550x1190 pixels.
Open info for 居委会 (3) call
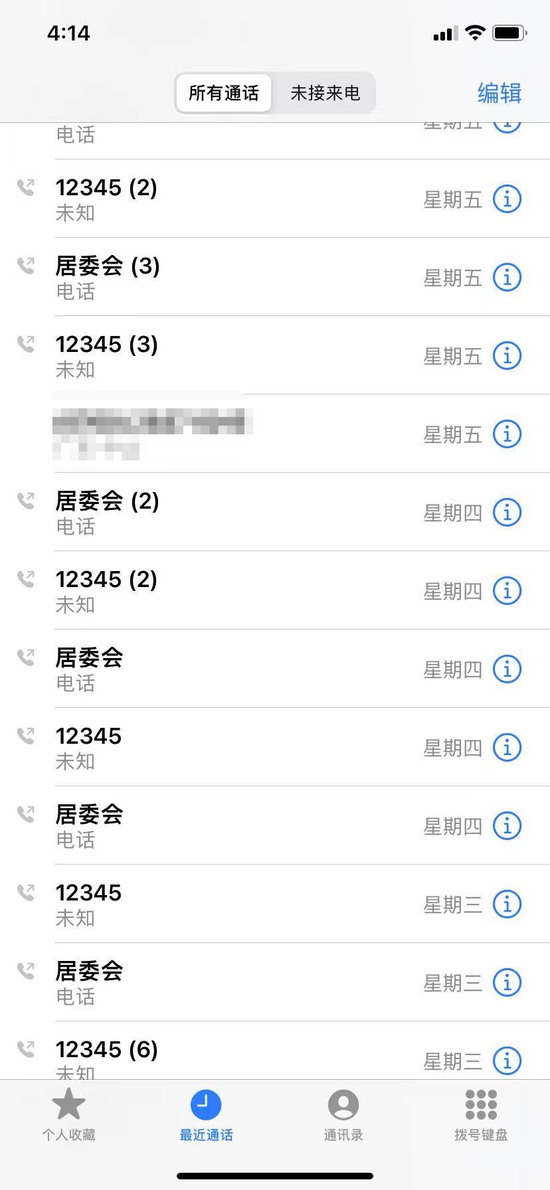coord(508,277)
